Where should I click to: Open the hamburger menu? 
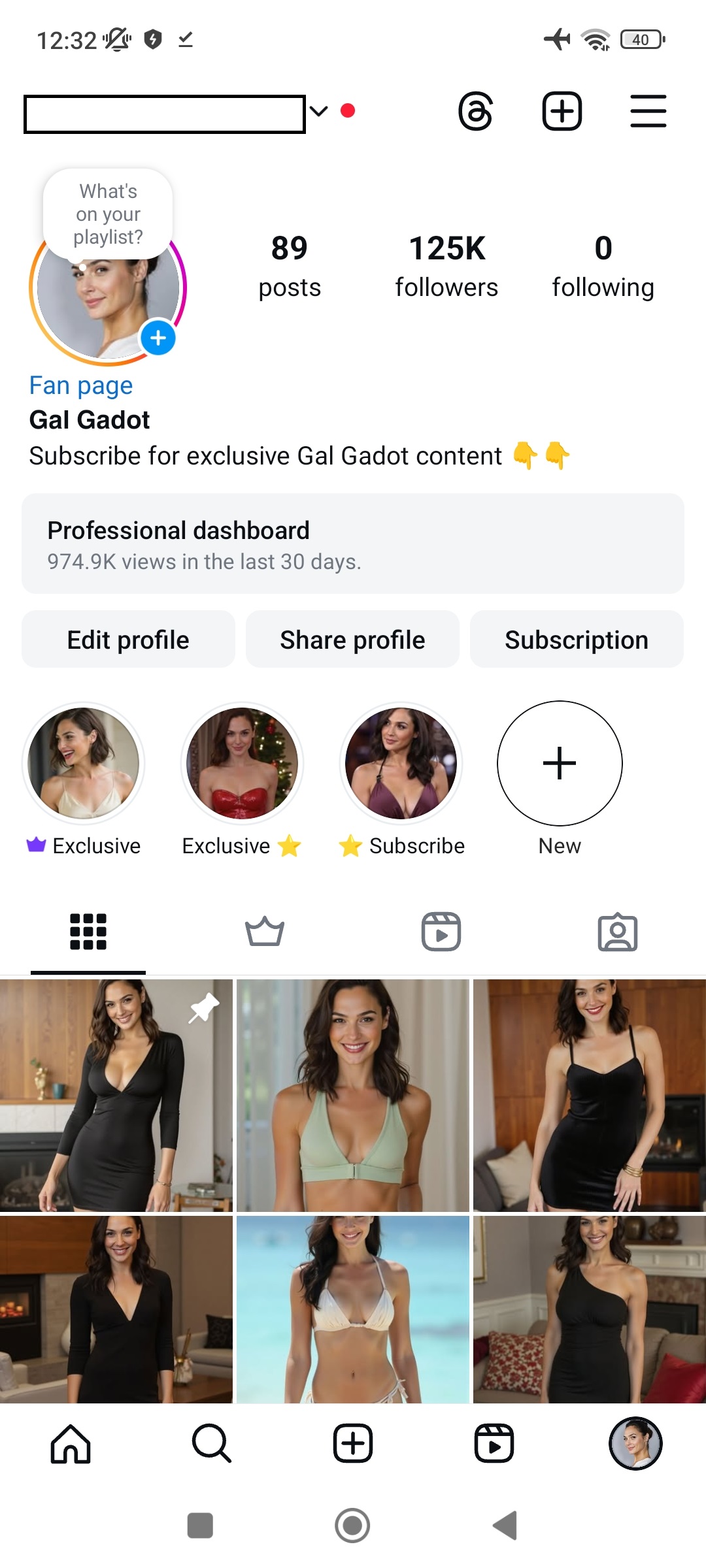coord(648,111)
